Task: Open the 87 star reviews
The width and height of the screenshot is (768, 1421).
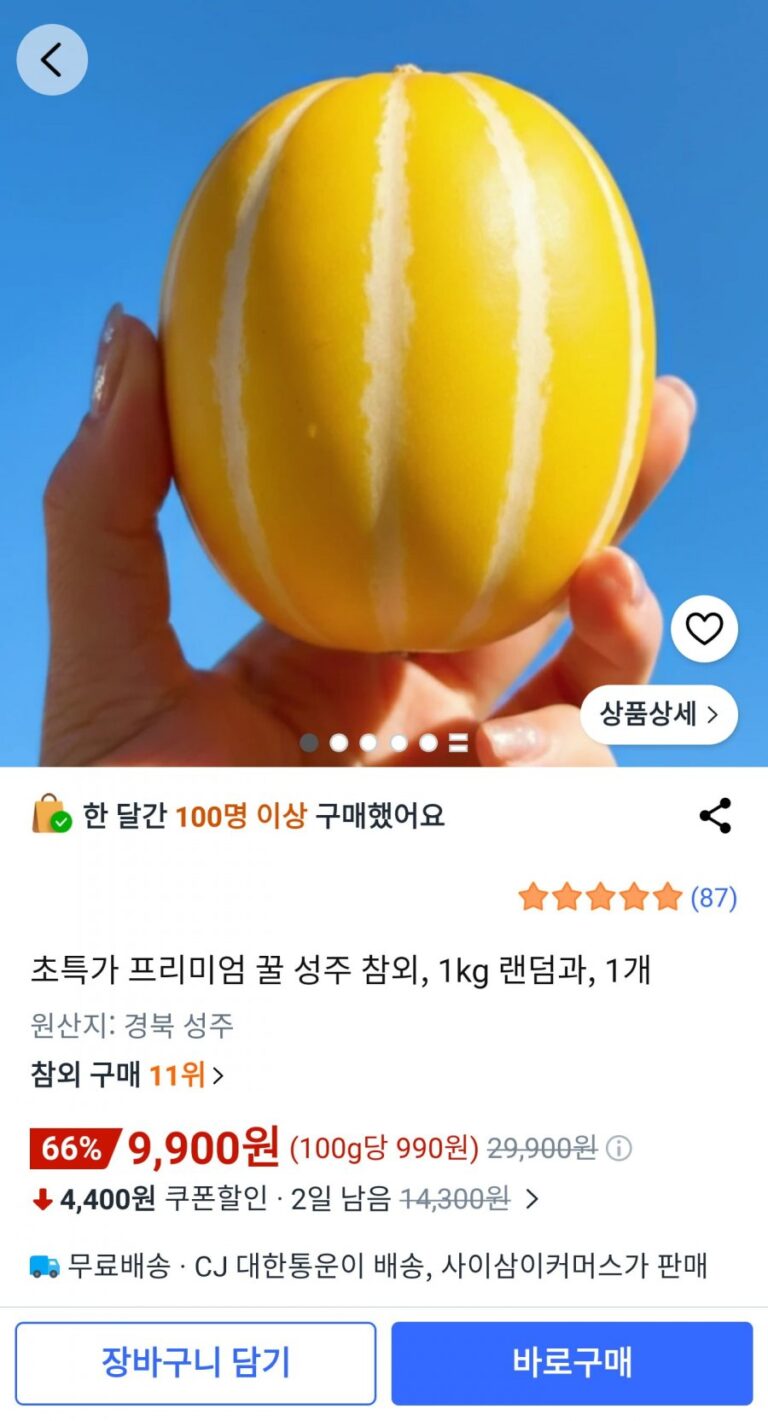Action: tap(627, 897)
